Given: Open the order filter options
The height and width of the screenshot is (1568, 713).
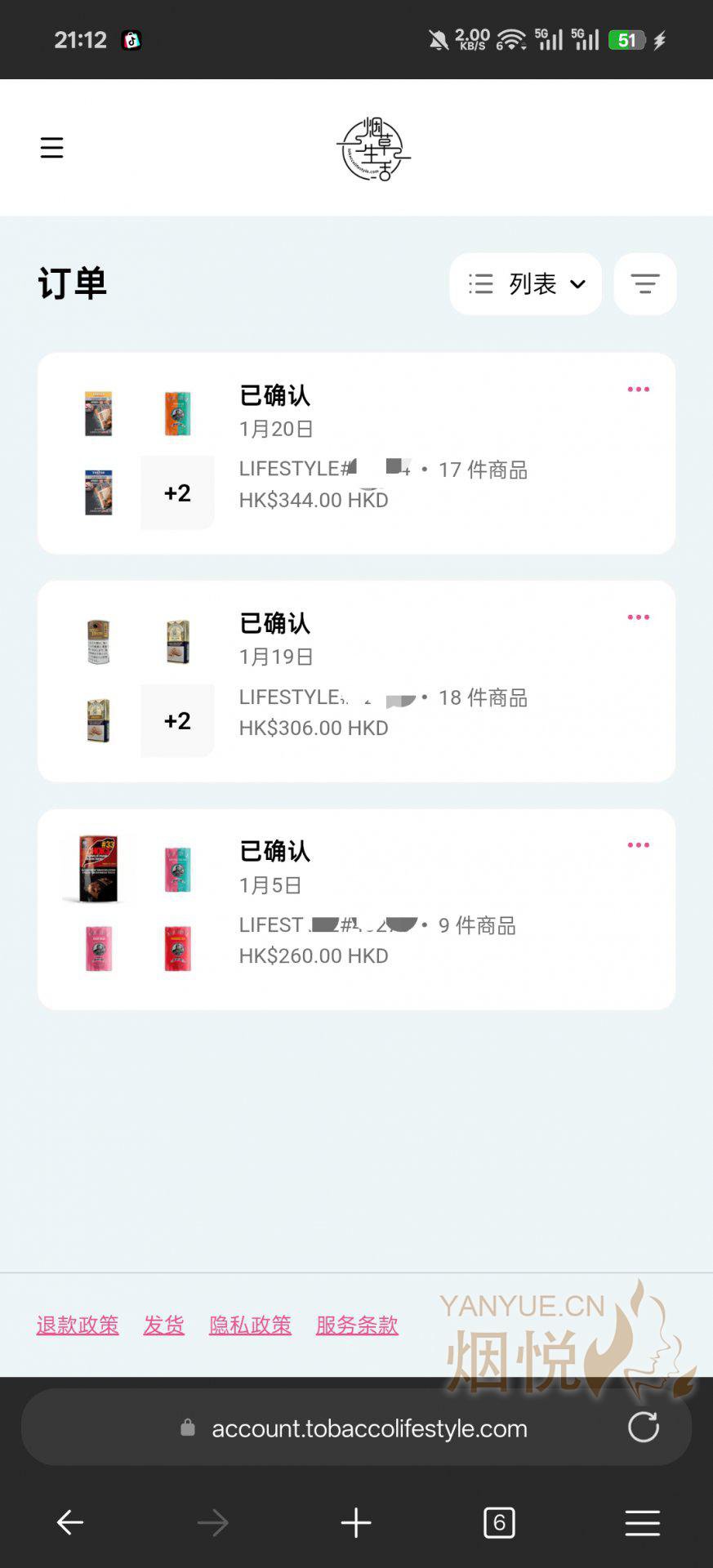Looking at the screenshot, I should pos(645,284).
